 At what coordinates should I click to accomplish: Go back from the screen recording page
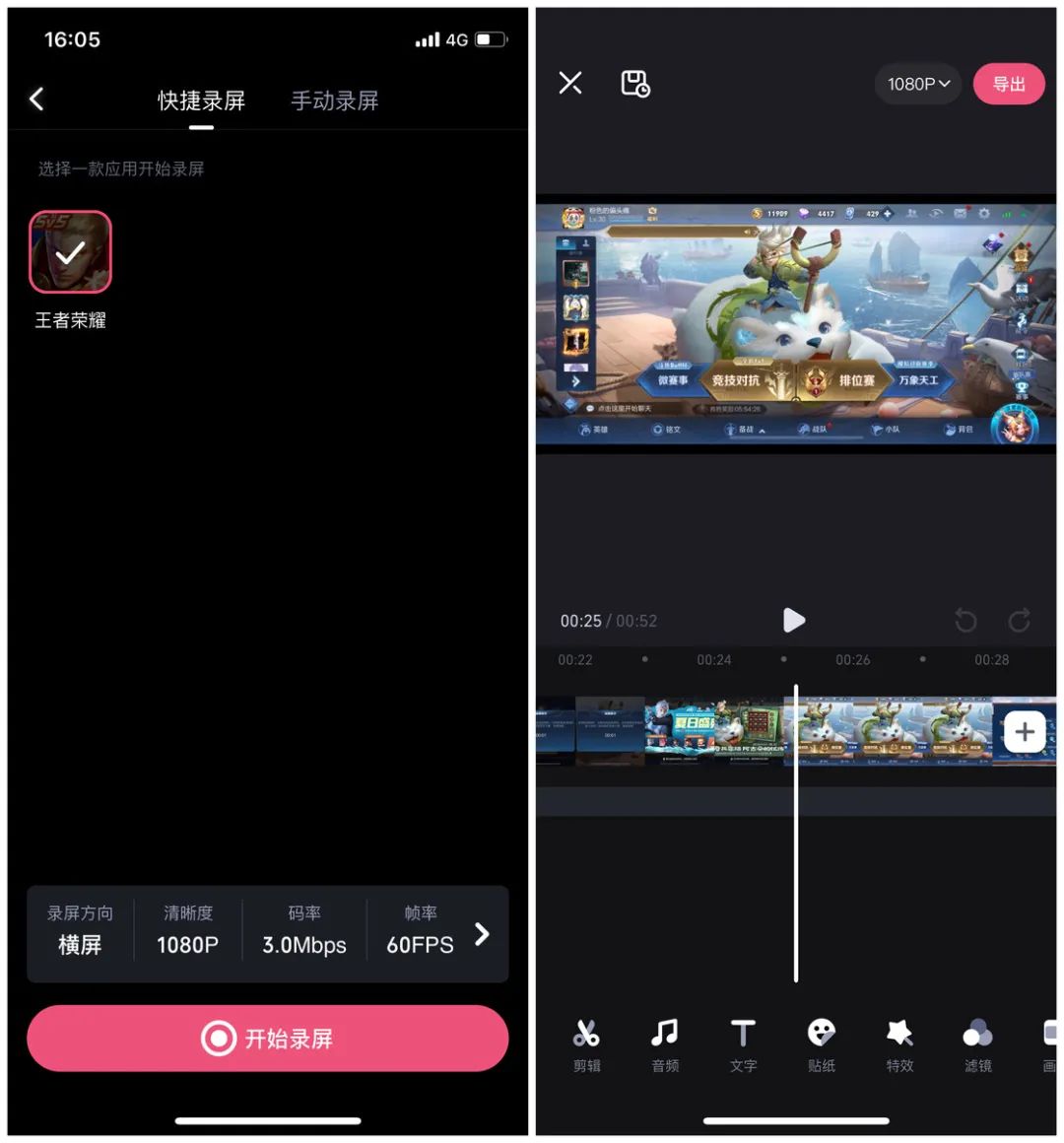tap(37, 100)
